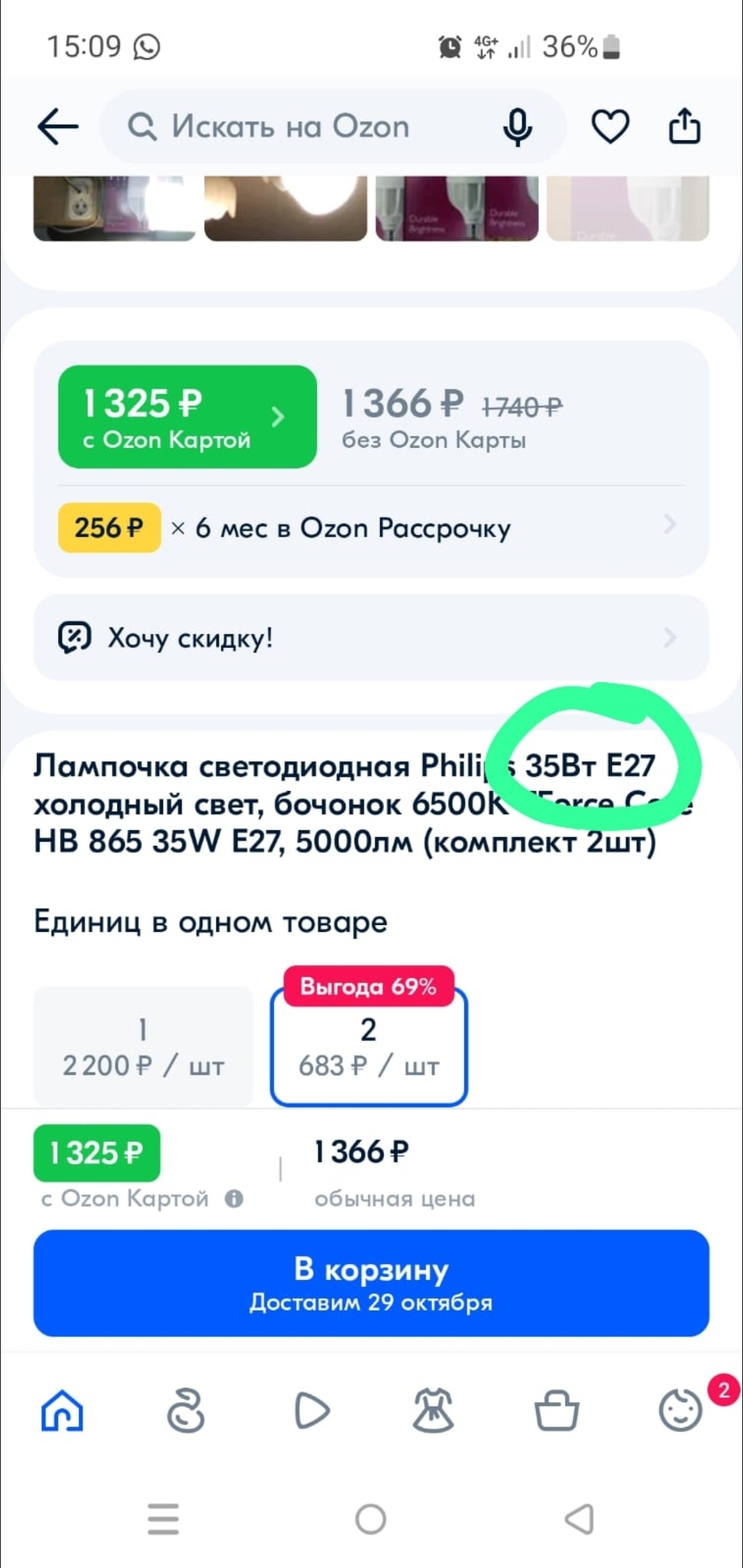Open the first review photo thumbnail
Viewport: 743px width, 1568px height.
coord(114,208)
